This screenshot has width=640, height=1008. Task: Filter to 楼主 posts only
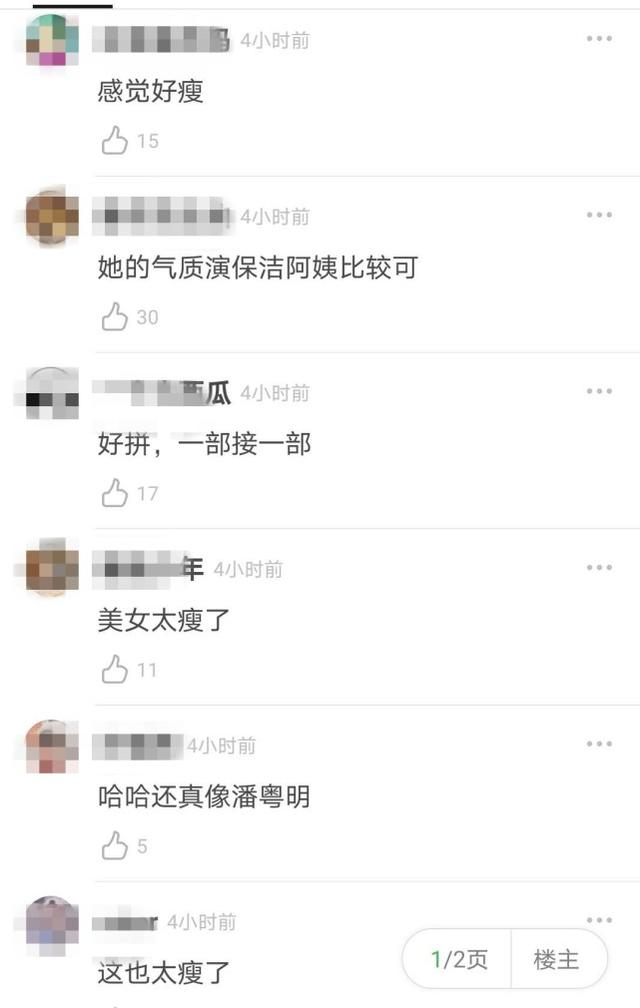tap(556, 960)
